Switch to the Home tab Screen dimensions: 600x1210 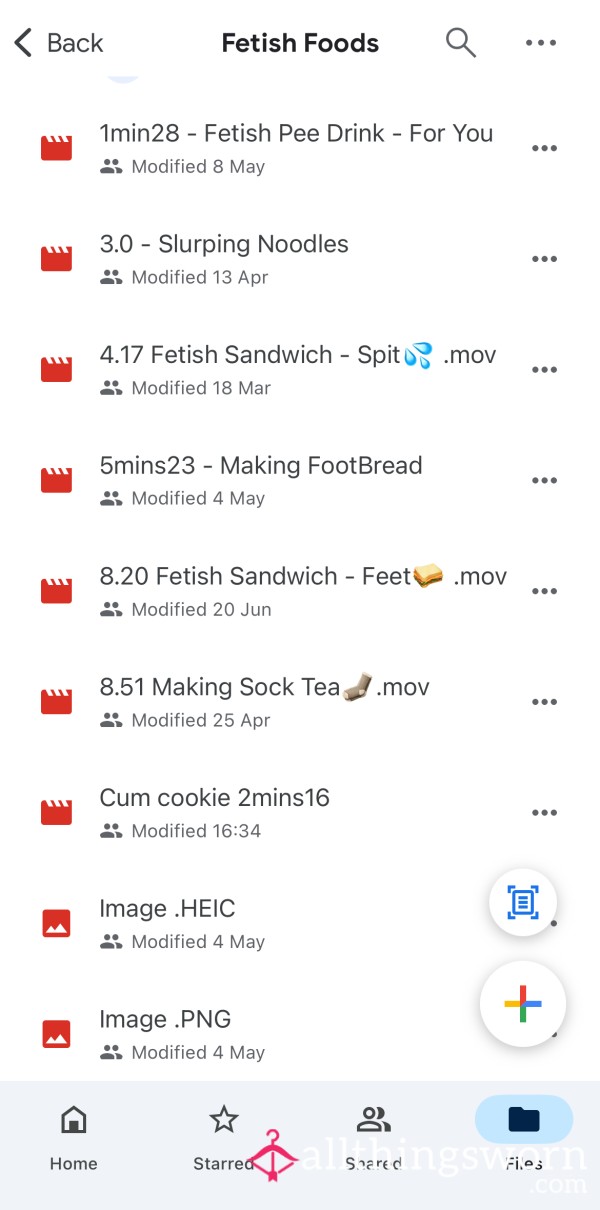tap(74, 1138)
